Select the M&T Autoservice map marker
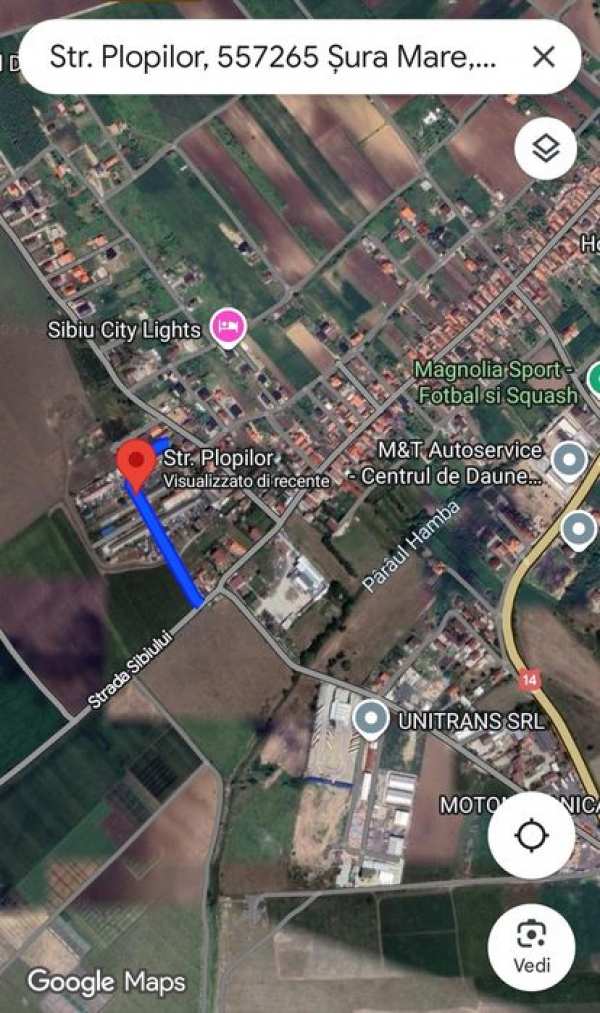 click(570, 460)
